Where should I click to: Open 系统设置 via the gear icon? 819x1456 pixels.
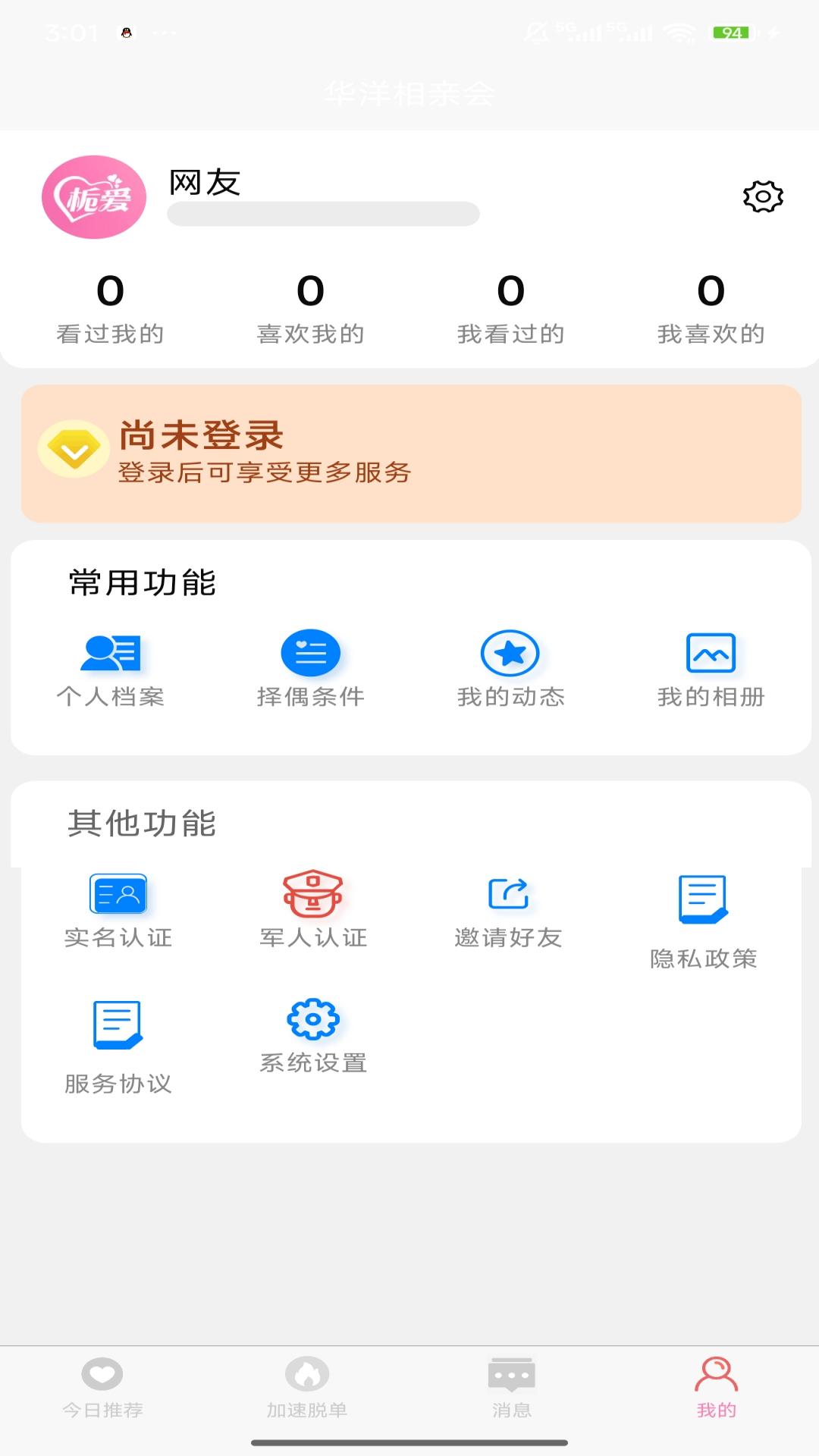click(x=313, y=1020)
